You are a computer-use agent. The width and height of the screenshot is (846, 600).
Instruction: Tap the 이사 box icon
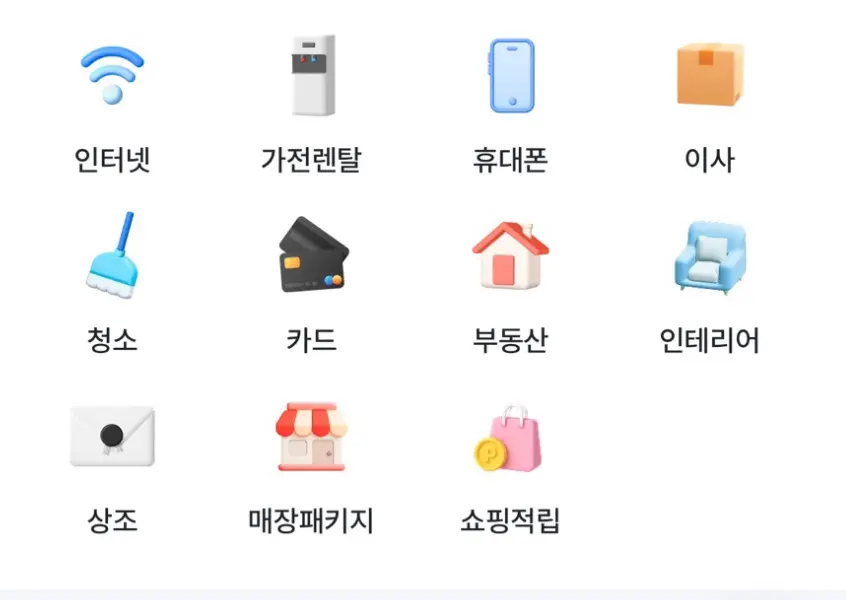coord(710,74)
